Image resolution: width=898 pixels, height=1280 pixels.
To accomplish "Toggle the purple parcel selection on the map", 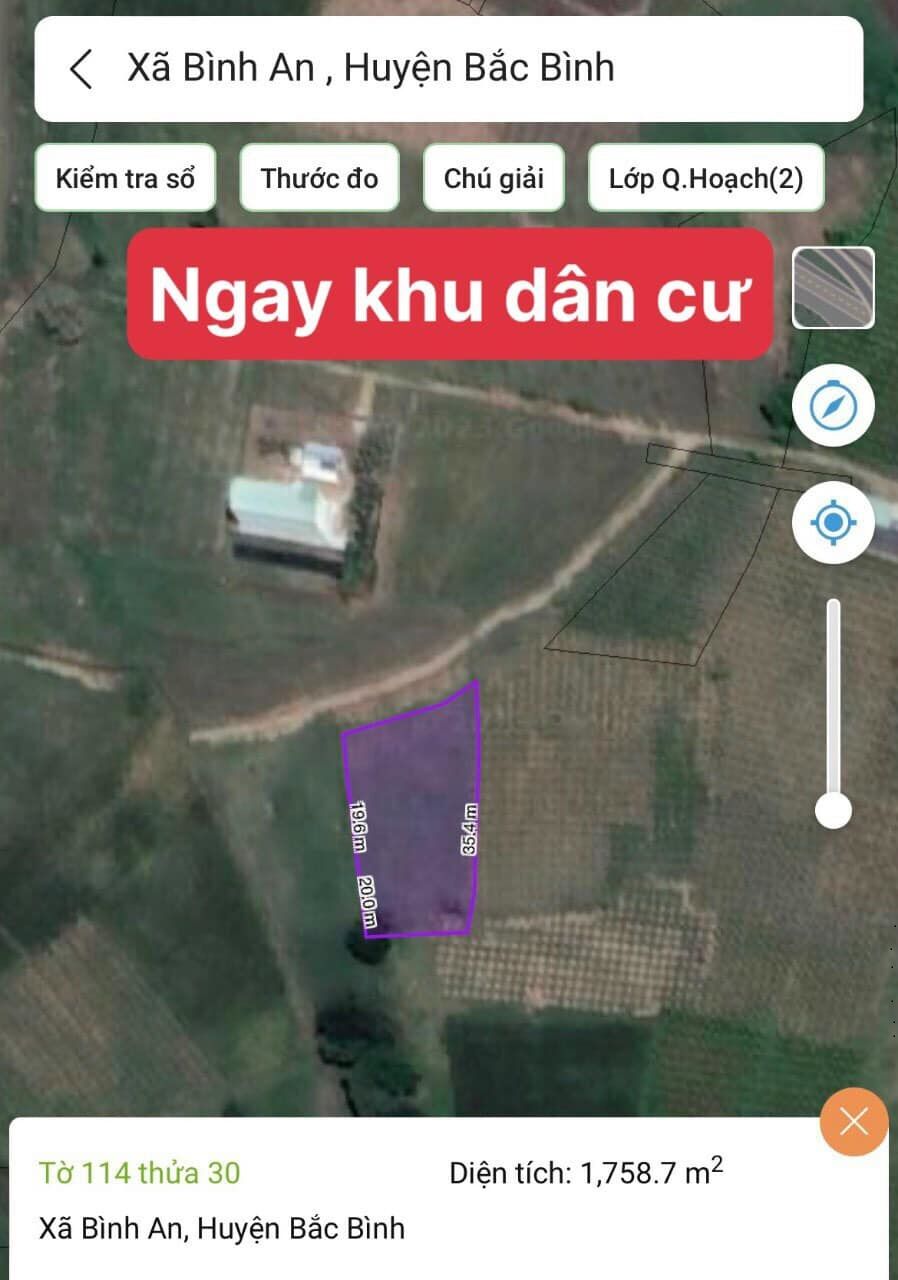I will click(x=410, y=810).
